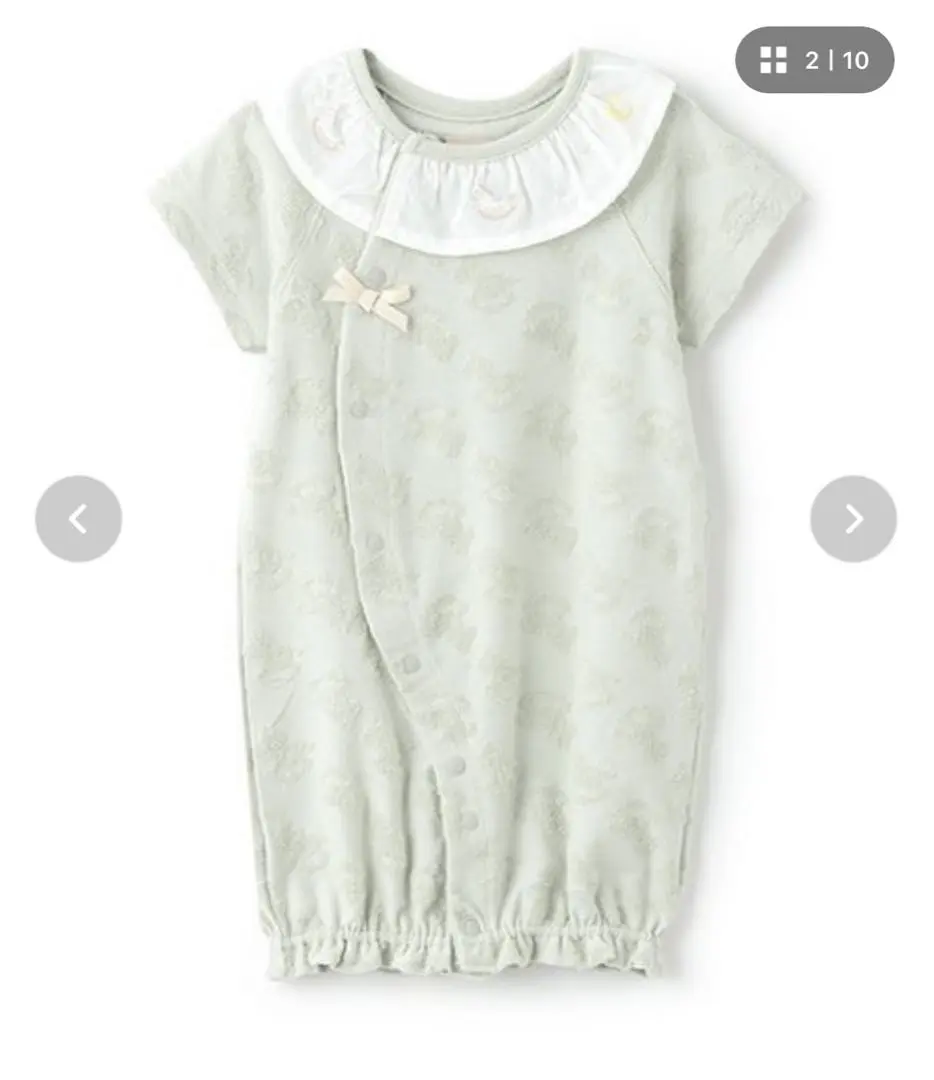Go to the previous product image
Viewport: 934px width, 1080px height.
pos(78,518)
